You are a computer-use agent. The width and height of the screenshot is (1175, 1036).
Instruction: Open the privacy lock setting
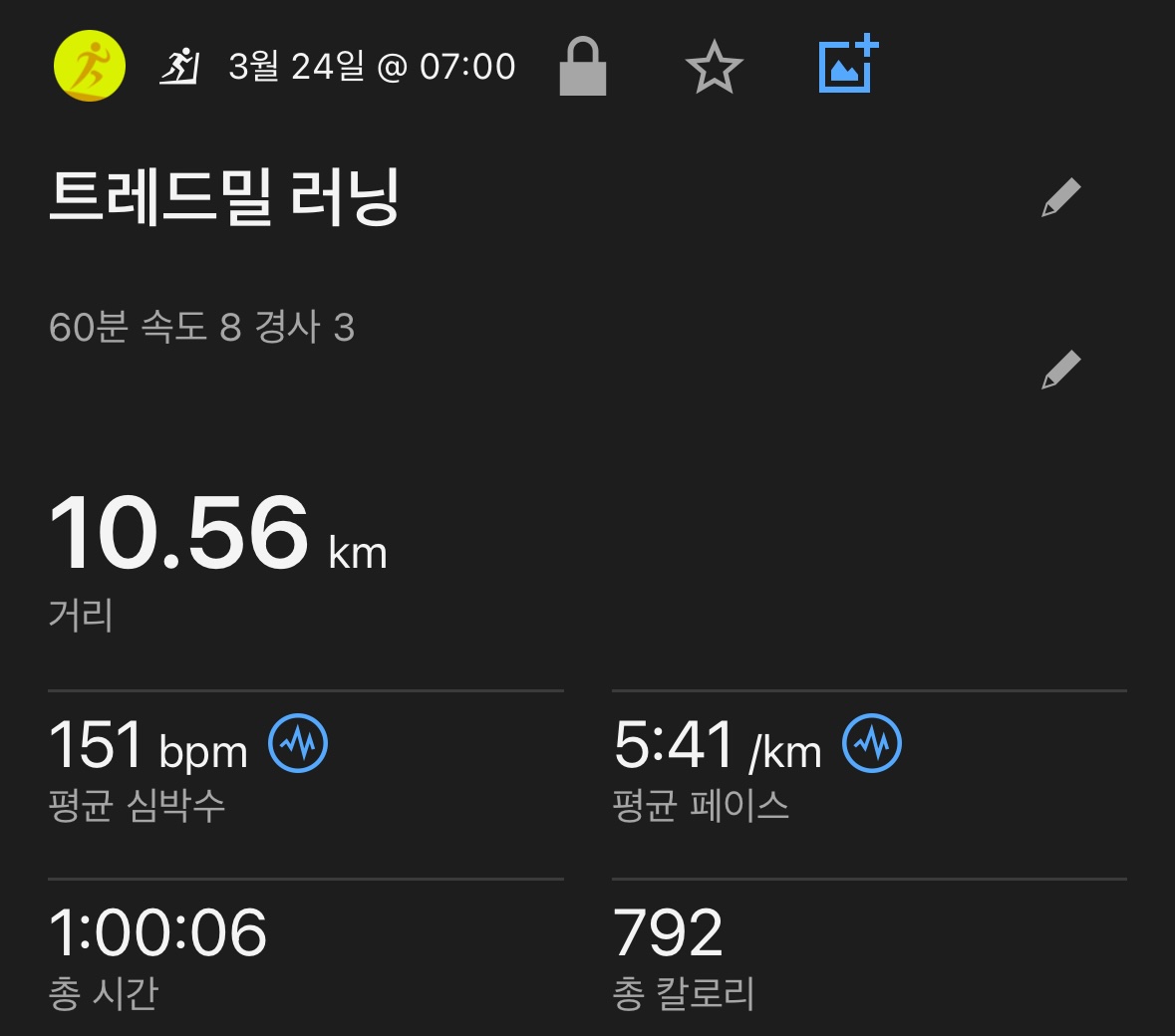(583, 67)
